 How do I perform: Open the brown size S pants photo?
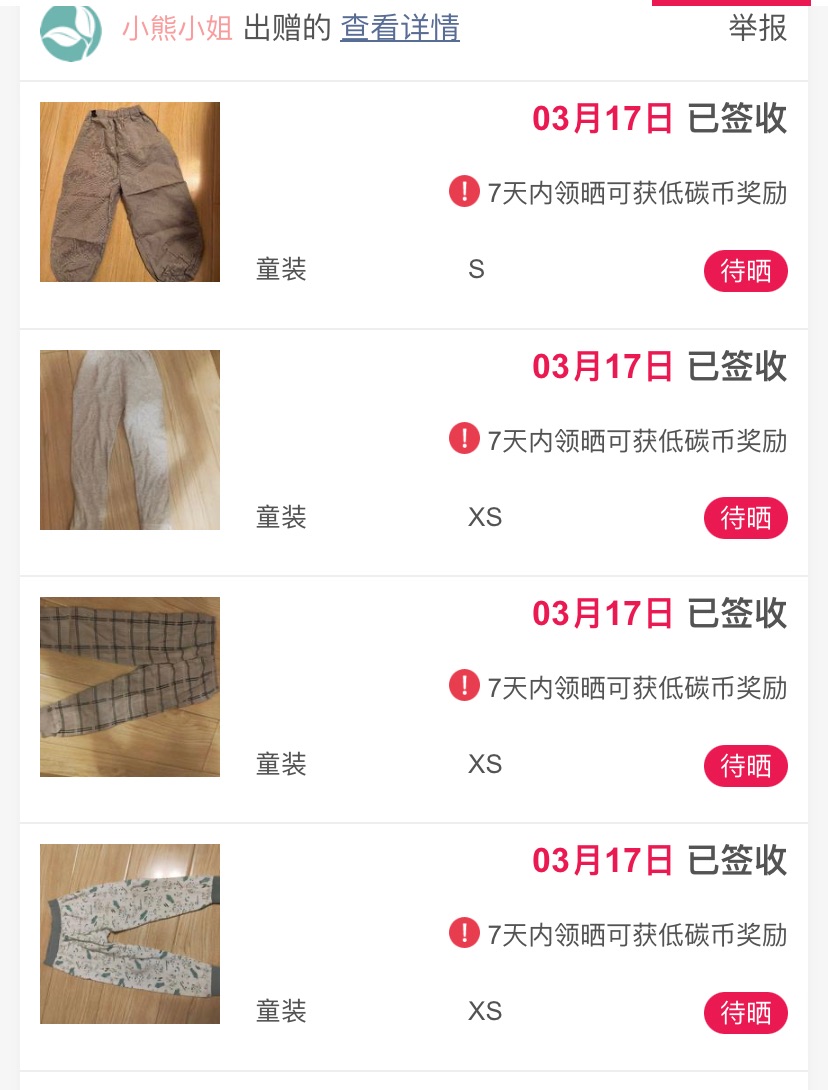point(130,192)
